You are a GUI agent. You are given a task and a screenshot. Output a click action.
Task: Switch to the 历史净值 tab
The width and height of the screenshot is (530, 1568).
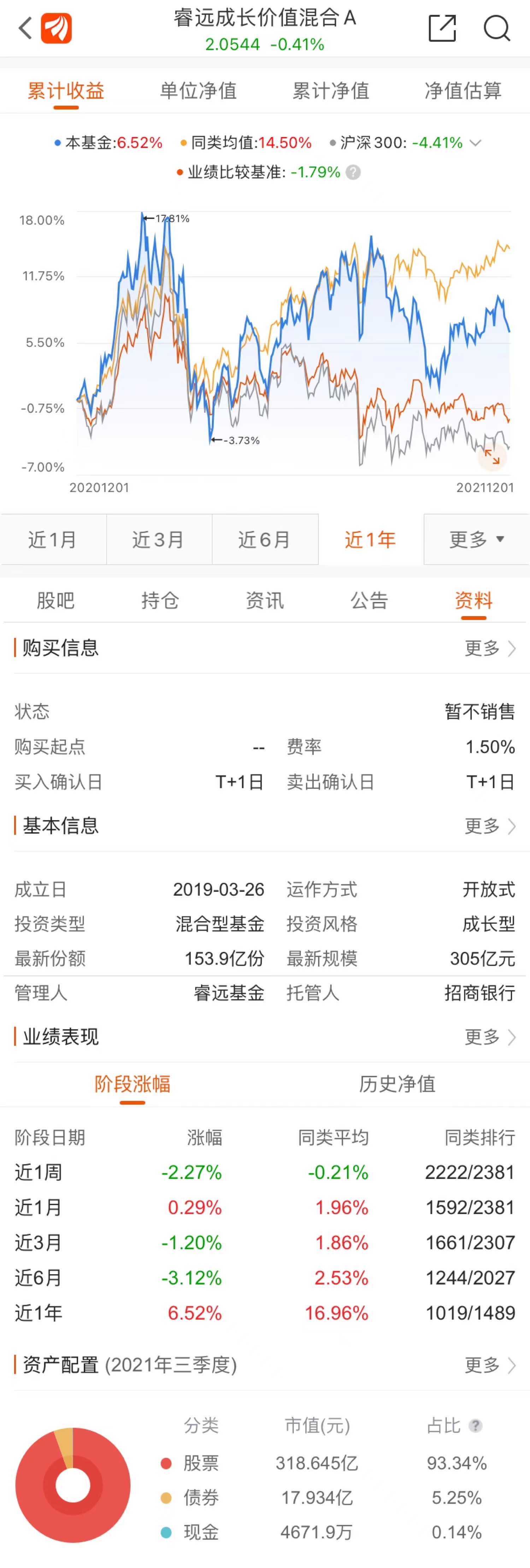pos(397,1084)
